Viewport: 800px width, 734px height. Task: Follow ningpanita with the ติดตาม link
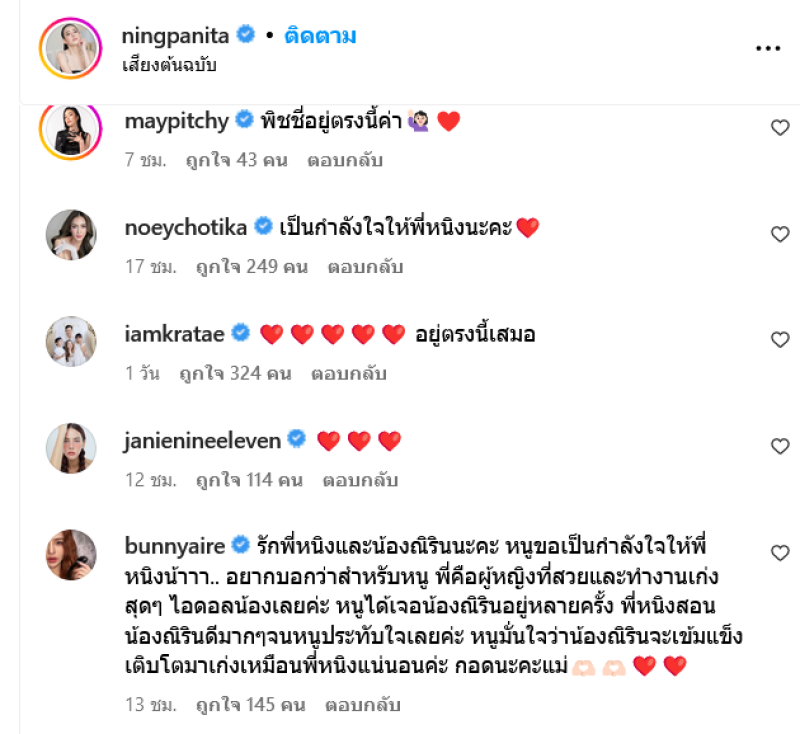coord(320,37)
